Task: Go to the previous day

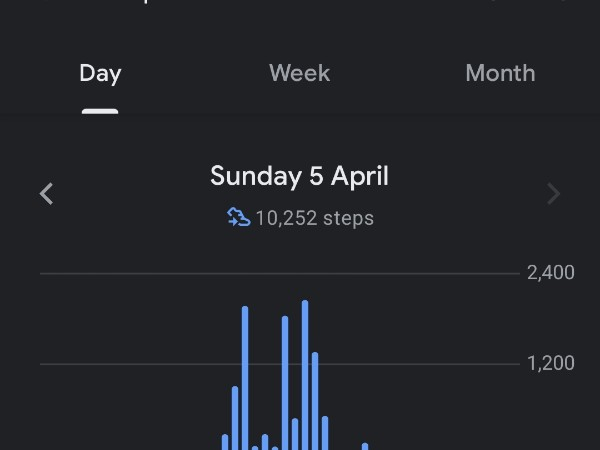Action: [46, 194]
